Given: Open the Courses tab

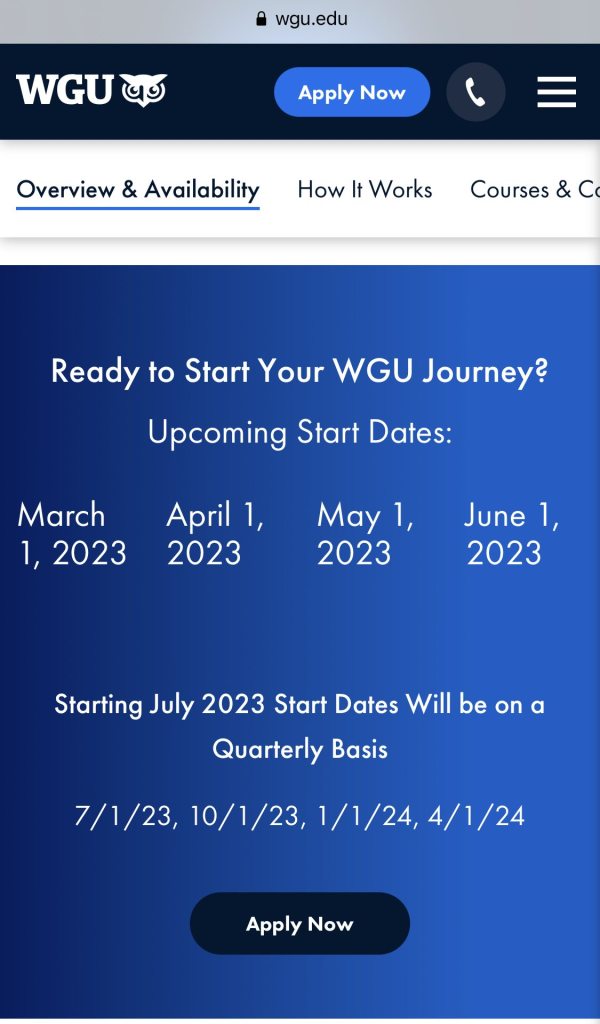Looking at the screenshot, I should tap(535, 189).
